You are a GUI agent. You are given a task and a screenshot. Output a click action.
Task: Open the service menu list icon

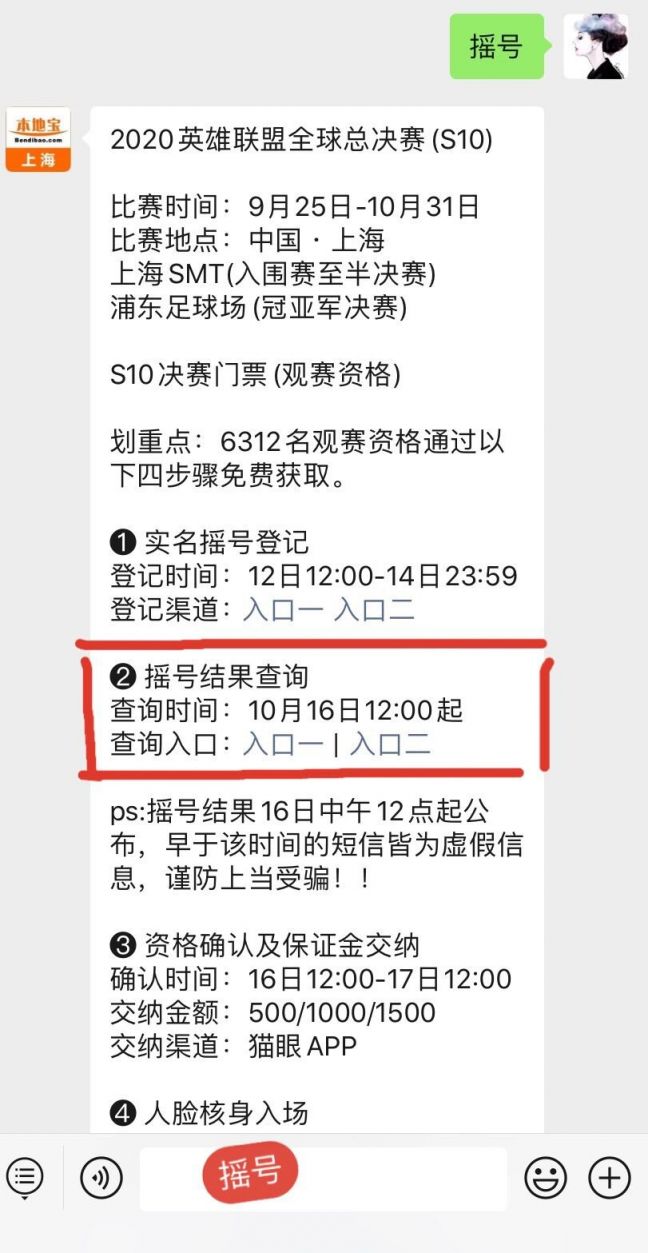tap(25, 1178)
